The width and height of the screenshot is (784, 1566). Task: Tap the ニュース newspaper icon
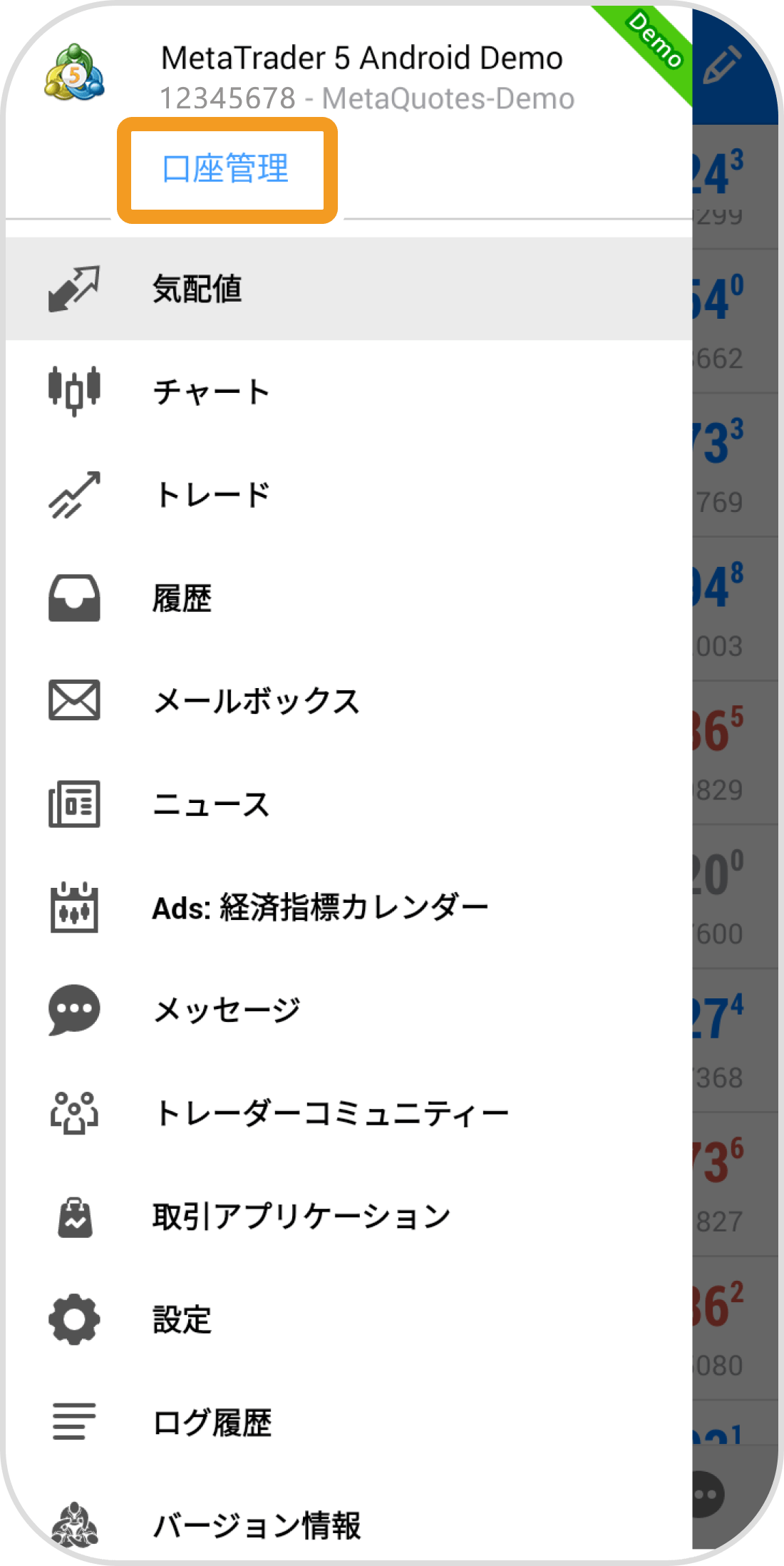(x=73, y=804)
